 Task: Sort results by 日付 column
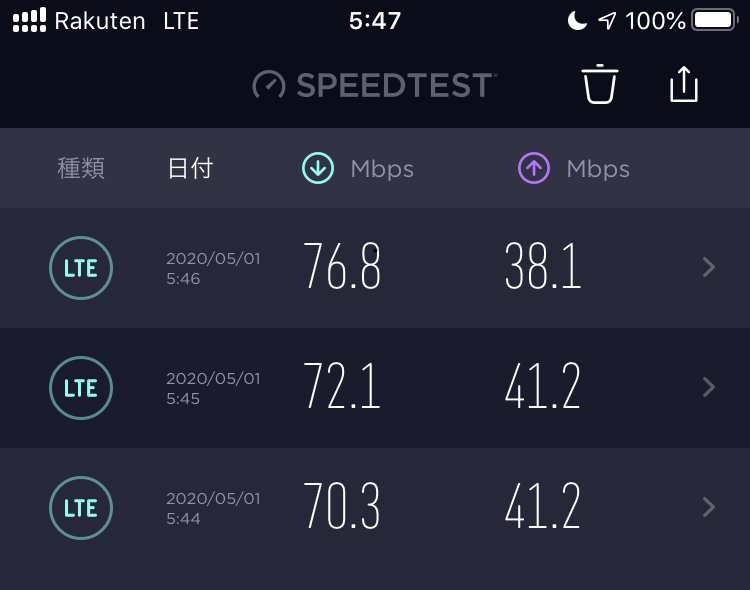pos(190,169)
